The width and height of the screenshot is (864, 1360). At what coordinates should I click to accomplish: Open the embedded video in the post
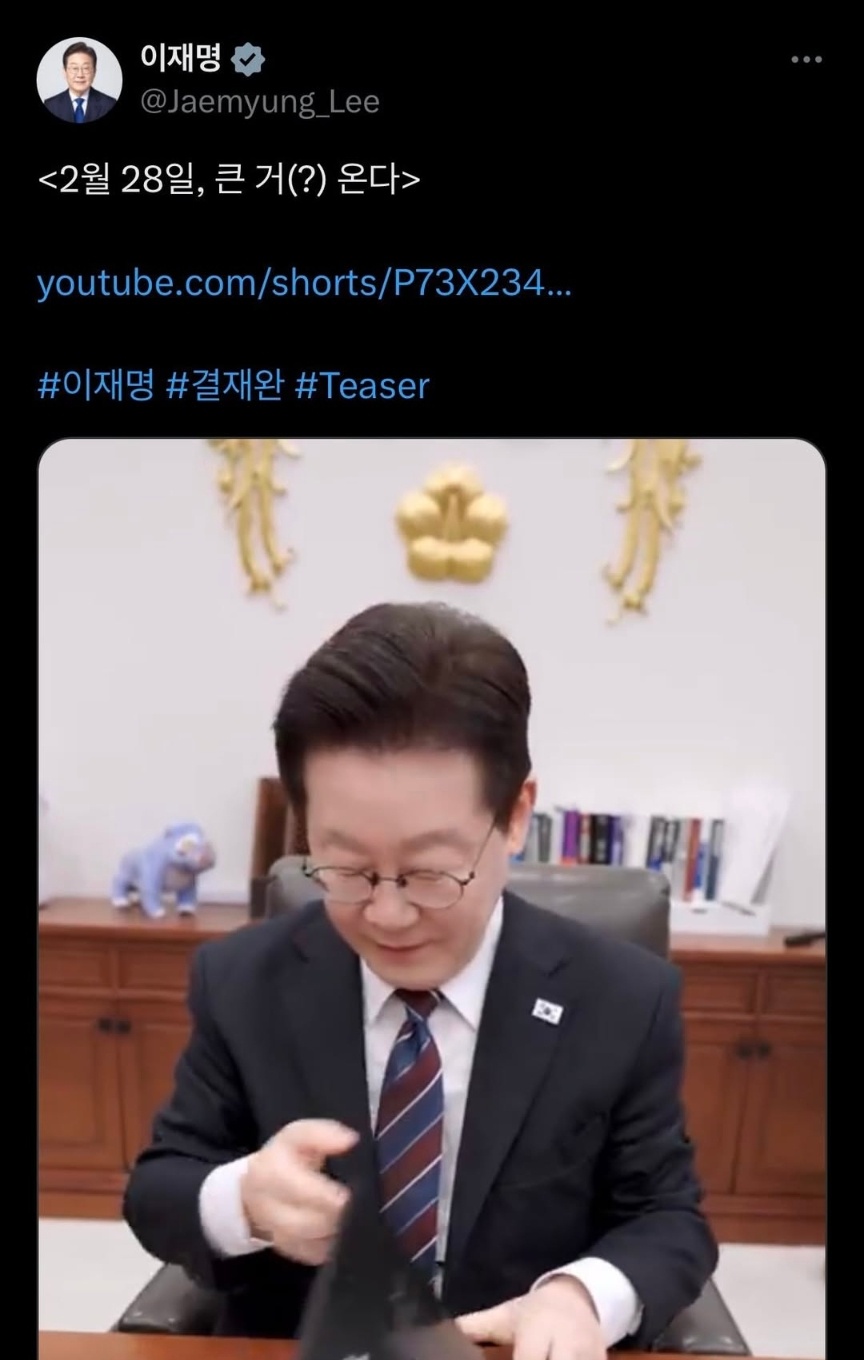(432, 898)
